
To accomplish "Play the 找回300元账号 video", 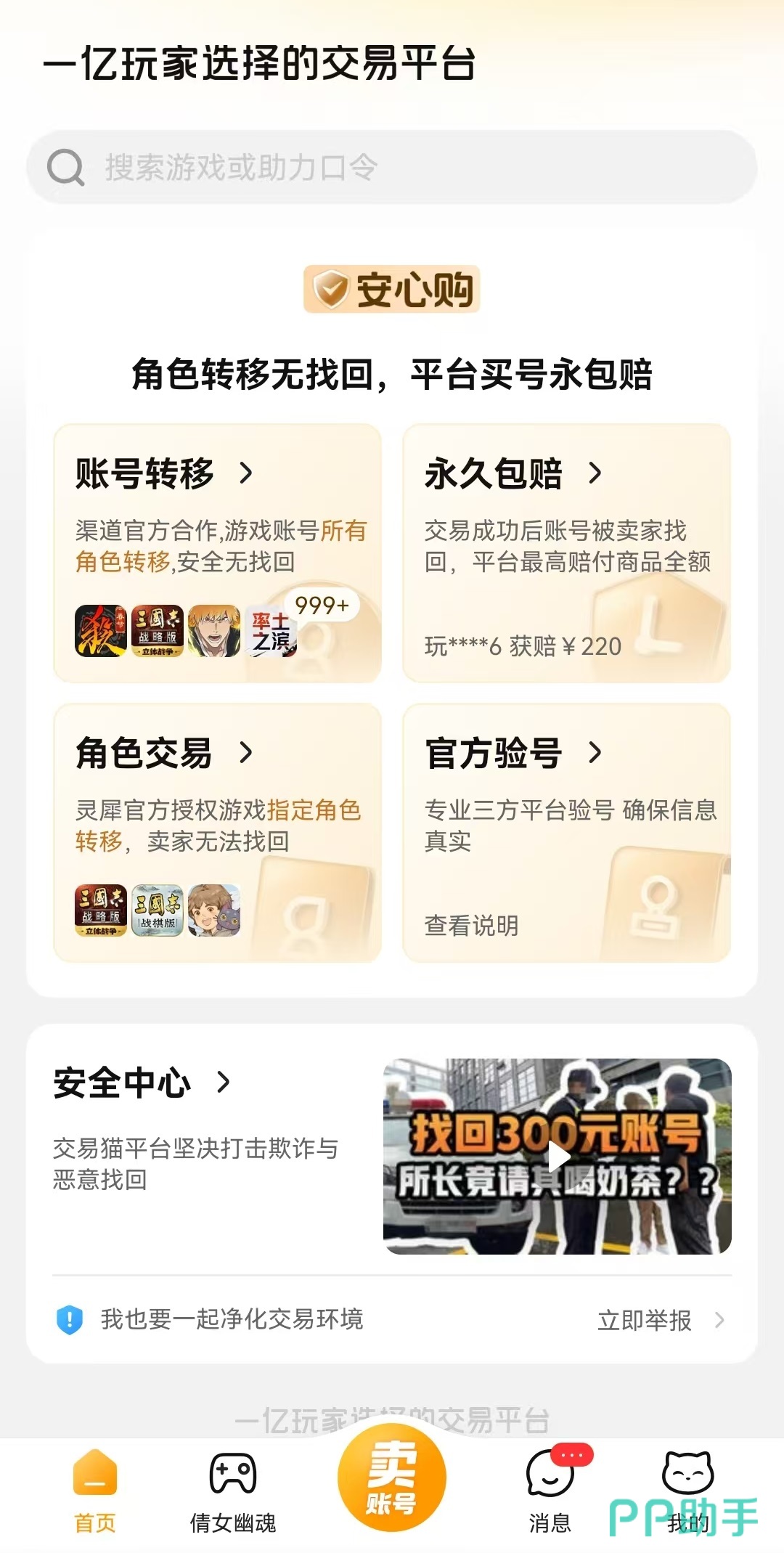I will [x=558, y=1157].
